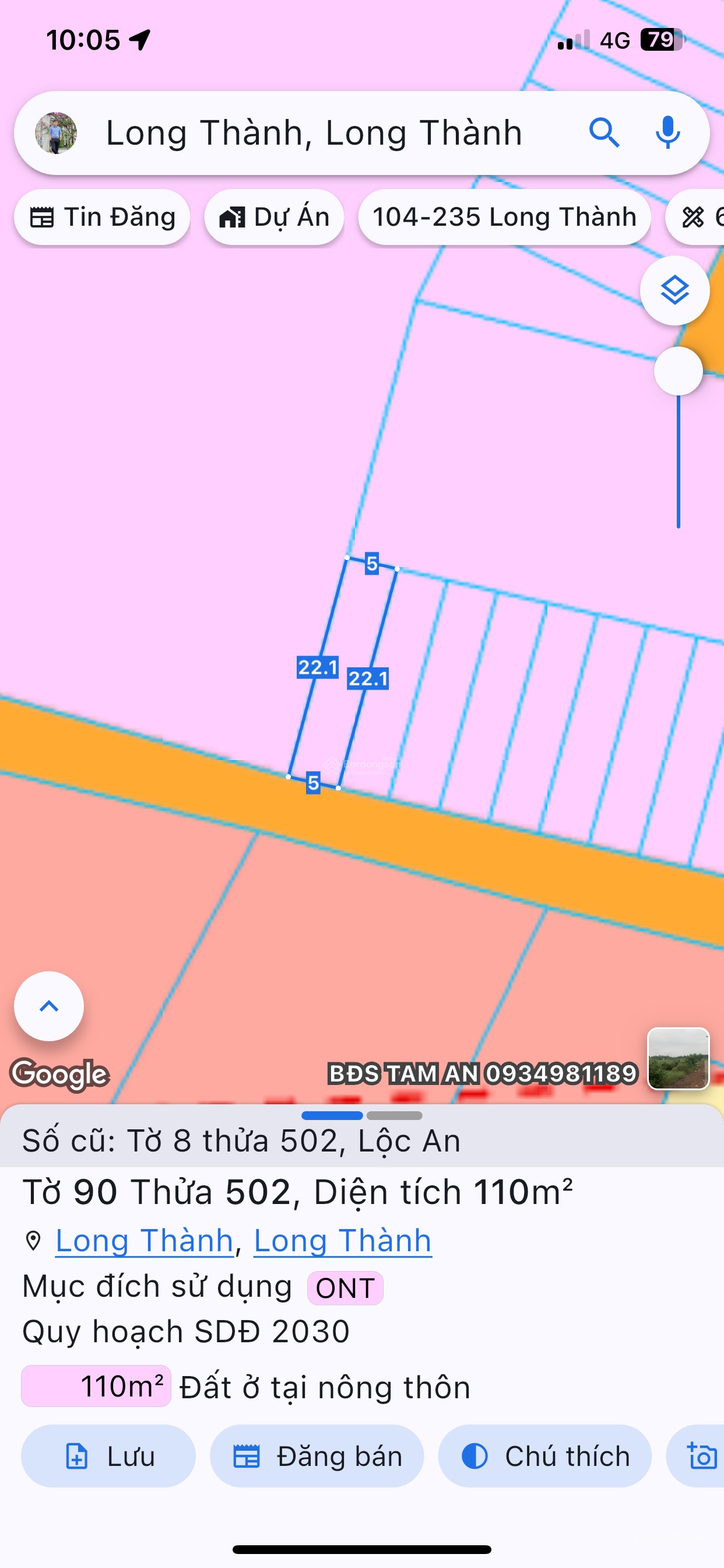Open the profile avatar in the search bar

[x=56, y=132]
